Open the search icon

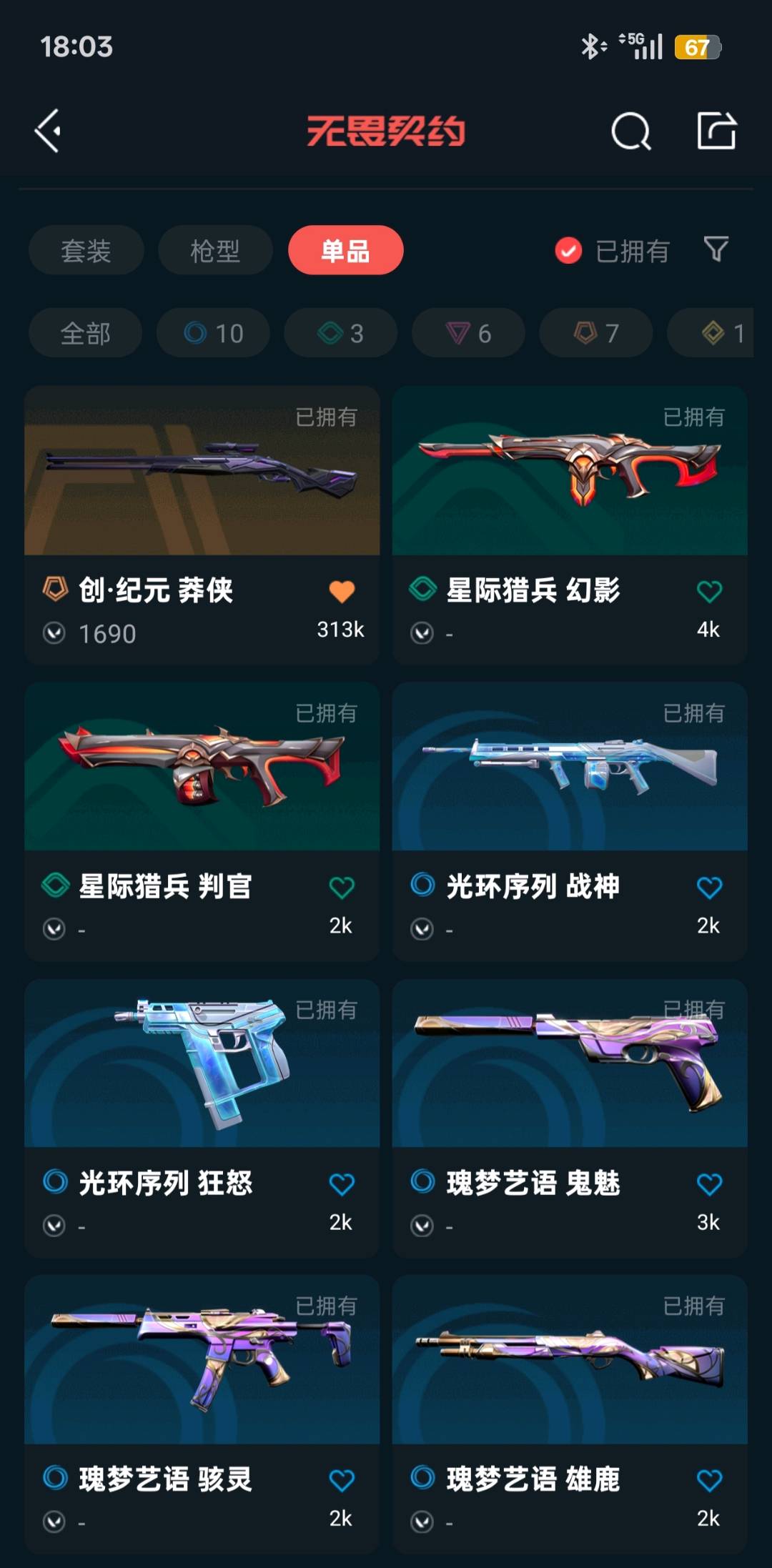[x=630, y=132]
